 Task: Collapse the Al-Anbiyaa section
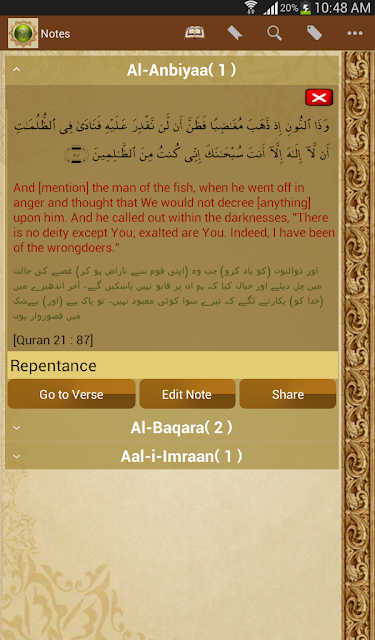(172, 70)
